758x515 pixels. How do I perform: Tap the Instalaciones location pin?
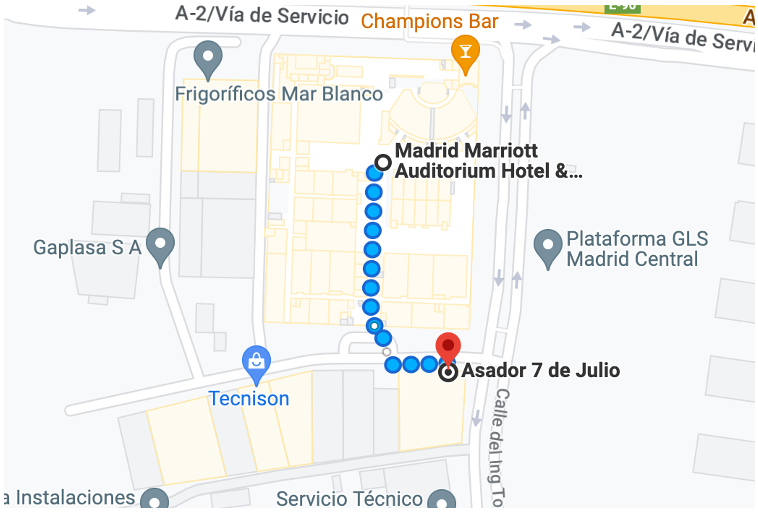point(153,499)
